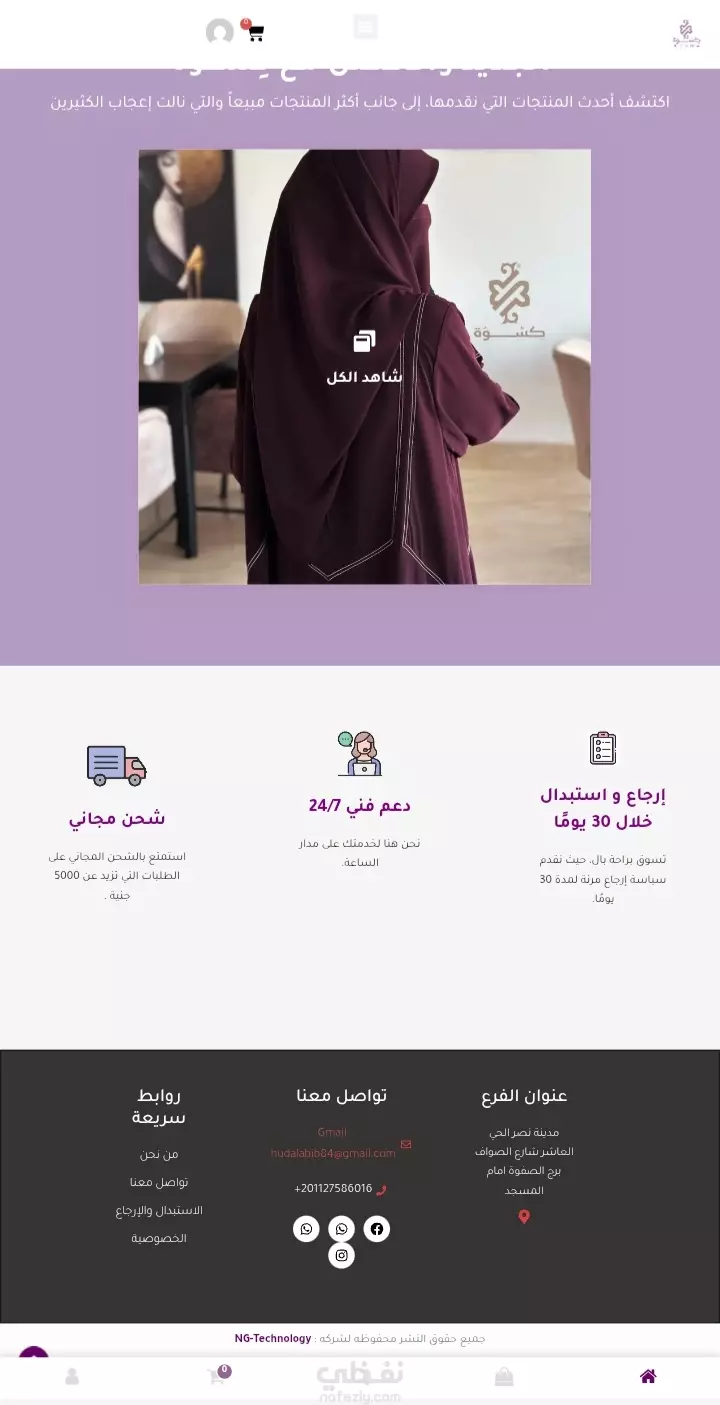Go to the home tab in bottom bar
The width and height of the screenshot is (720, 1405).
[648, 1377]
